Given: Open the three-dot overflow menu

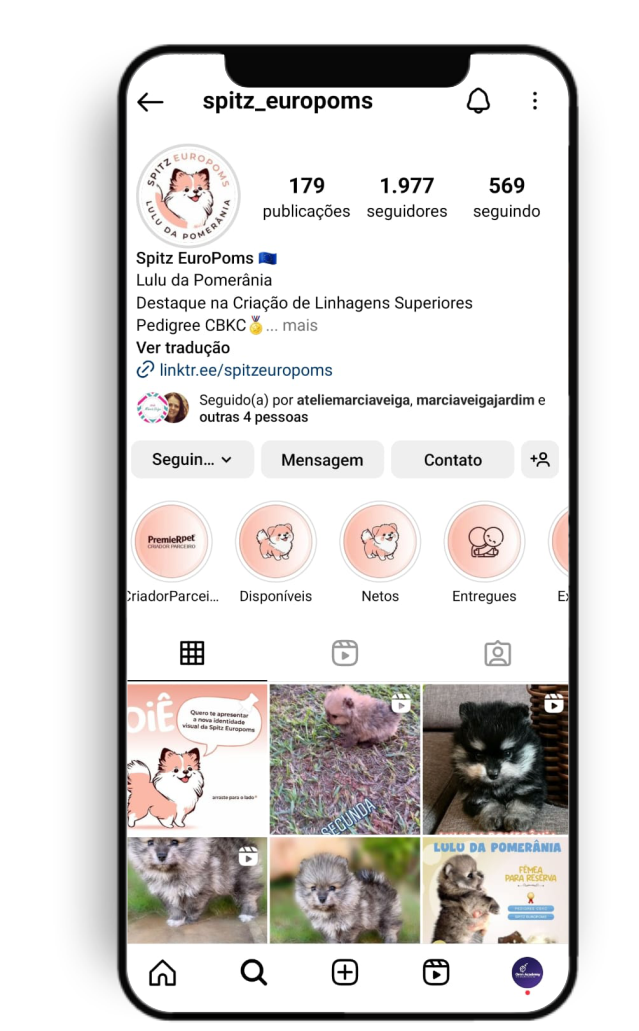Looking at the screenshot, I should coord(534,101).
